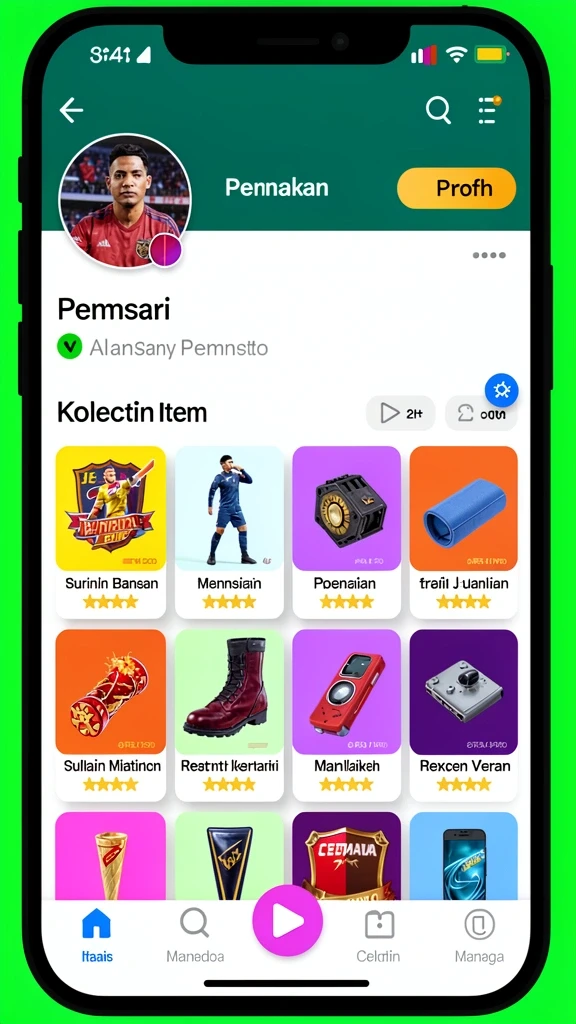Image resolution: width=576 pixels, height=1024 pixels.
Task: Select the trafil Juanlian item
Action: [464, 532]
